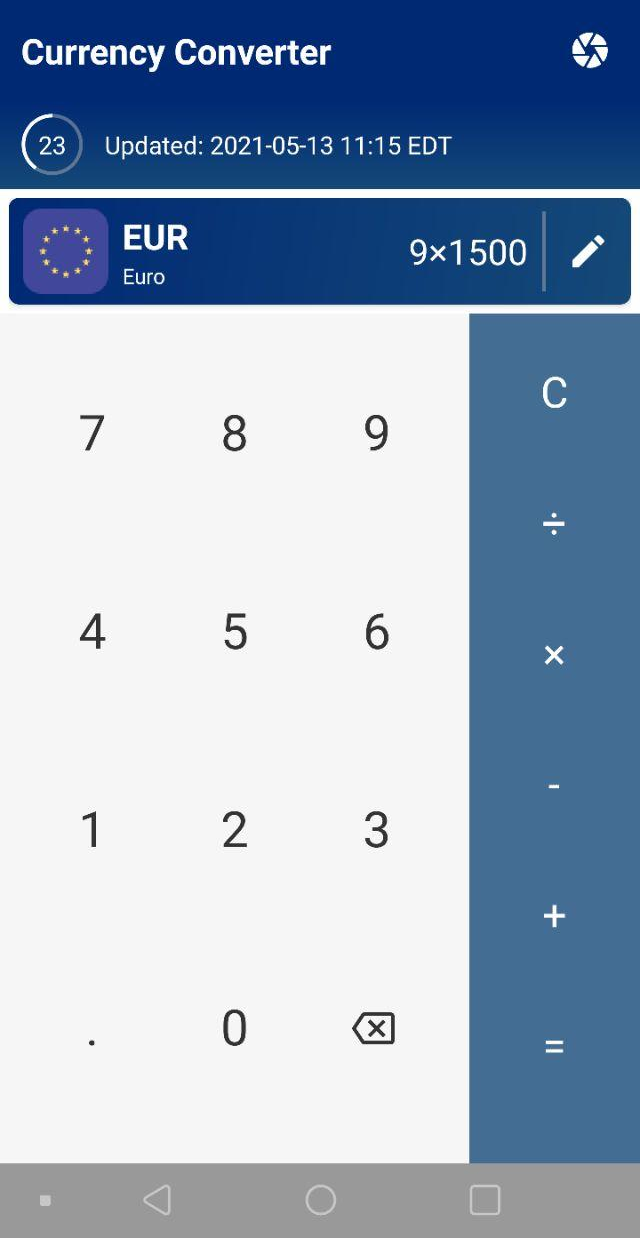Enter digit 9 on the keypad
This screenshot has width=640, height=1238.
point(376,433)
